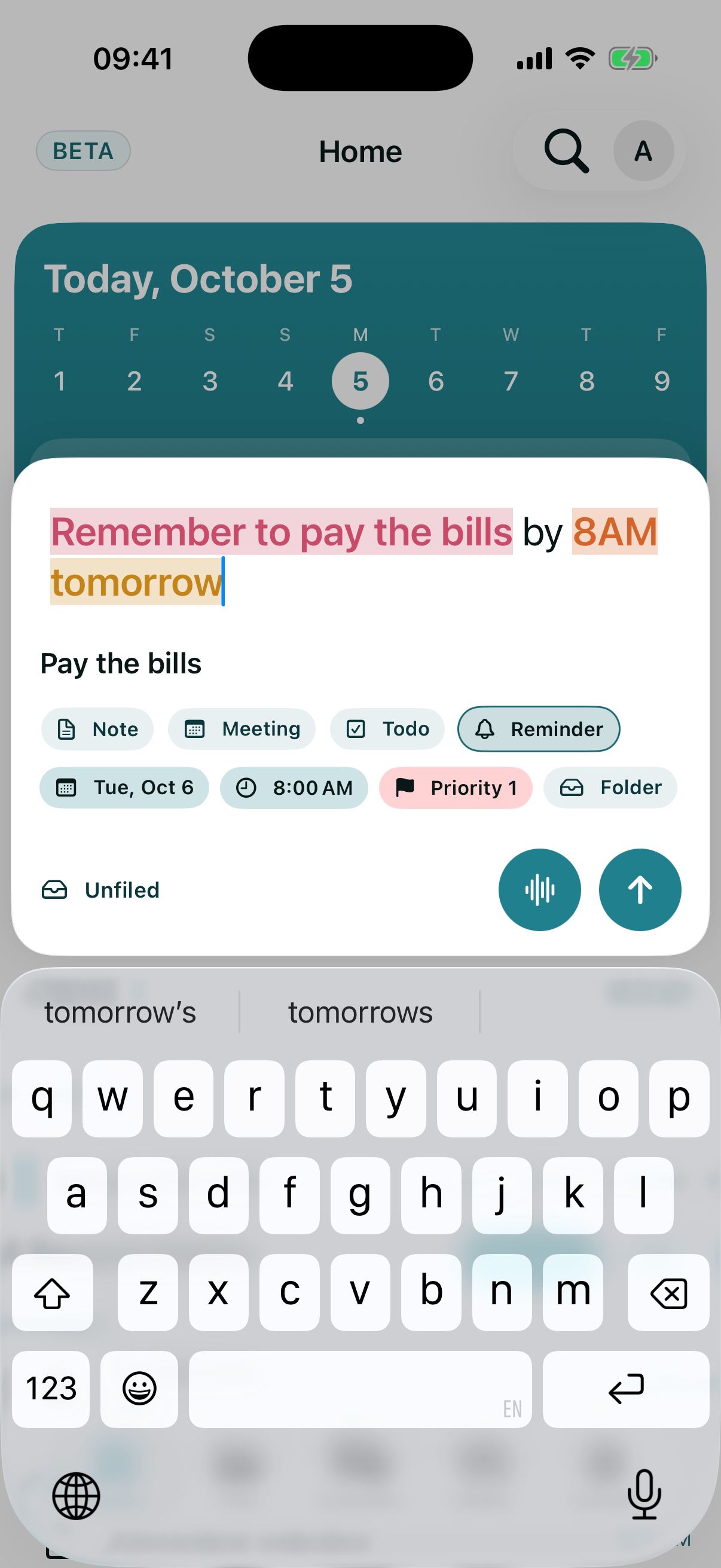This screenshot has height=1568, width=721.
Task: Hit the keyboard backspace key
Action: (x=668, y=1292)
